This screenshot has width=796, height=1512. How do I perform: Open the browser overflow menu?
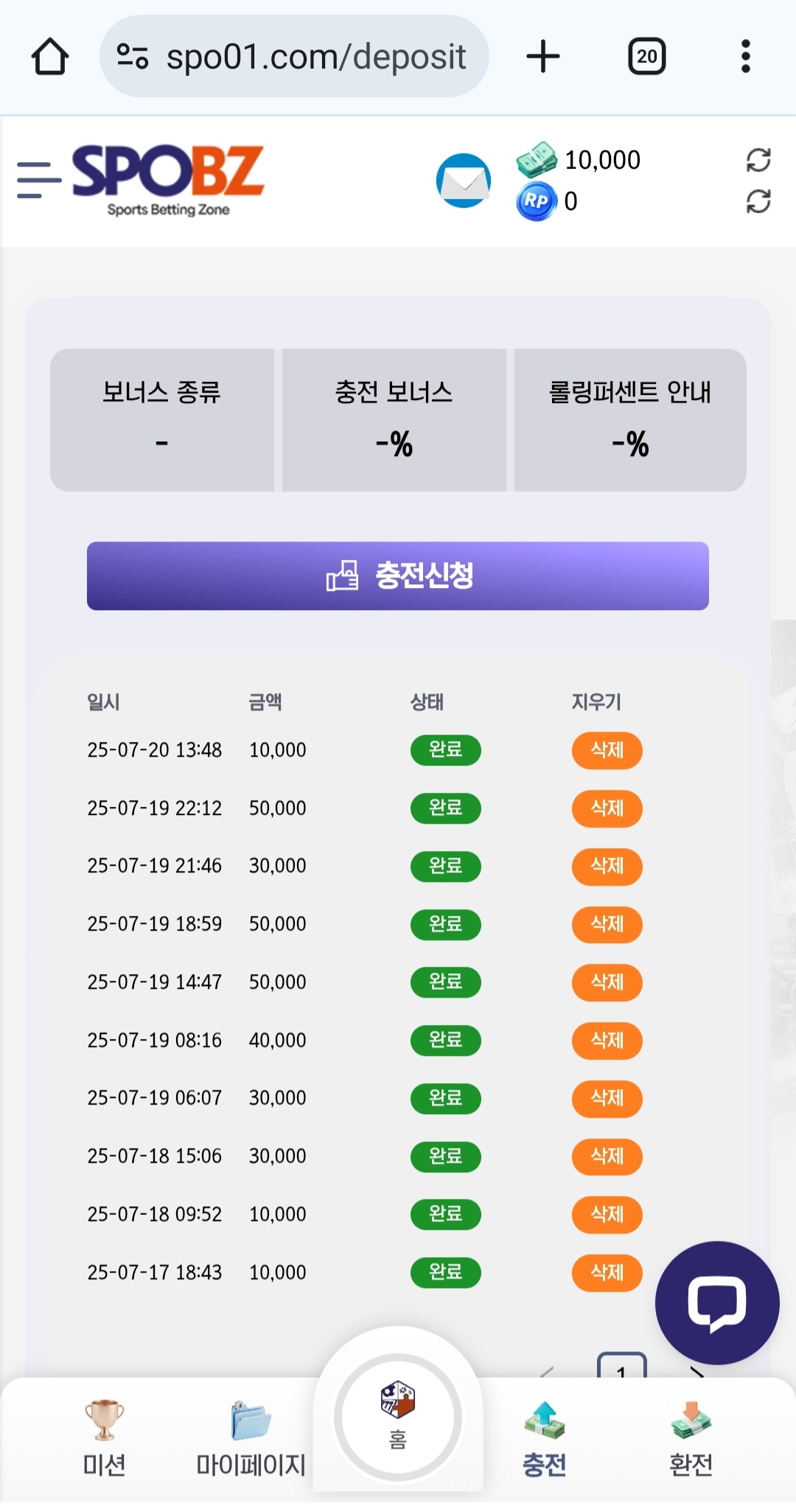[746, 57]
